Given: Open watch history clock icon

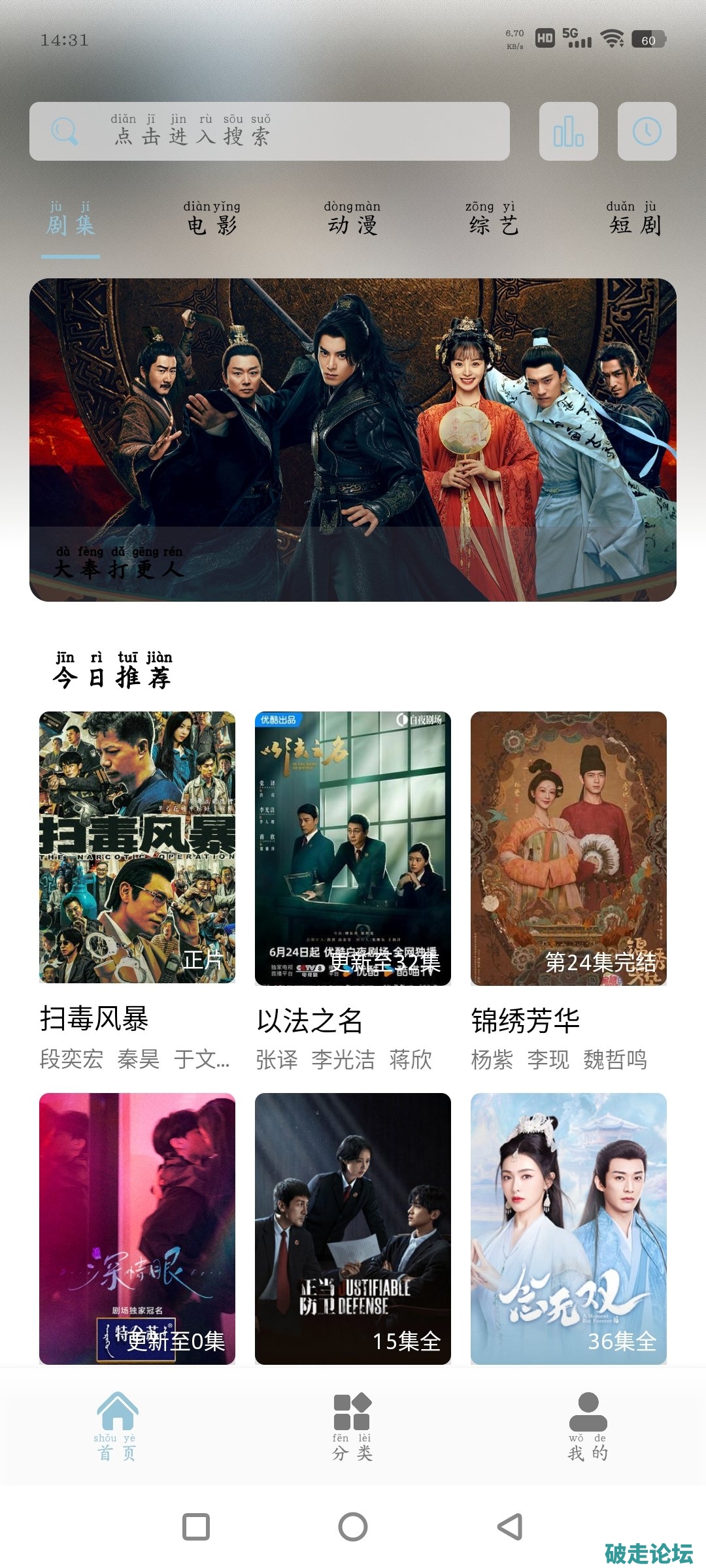Looking at the screenshot, I should 647,131.
